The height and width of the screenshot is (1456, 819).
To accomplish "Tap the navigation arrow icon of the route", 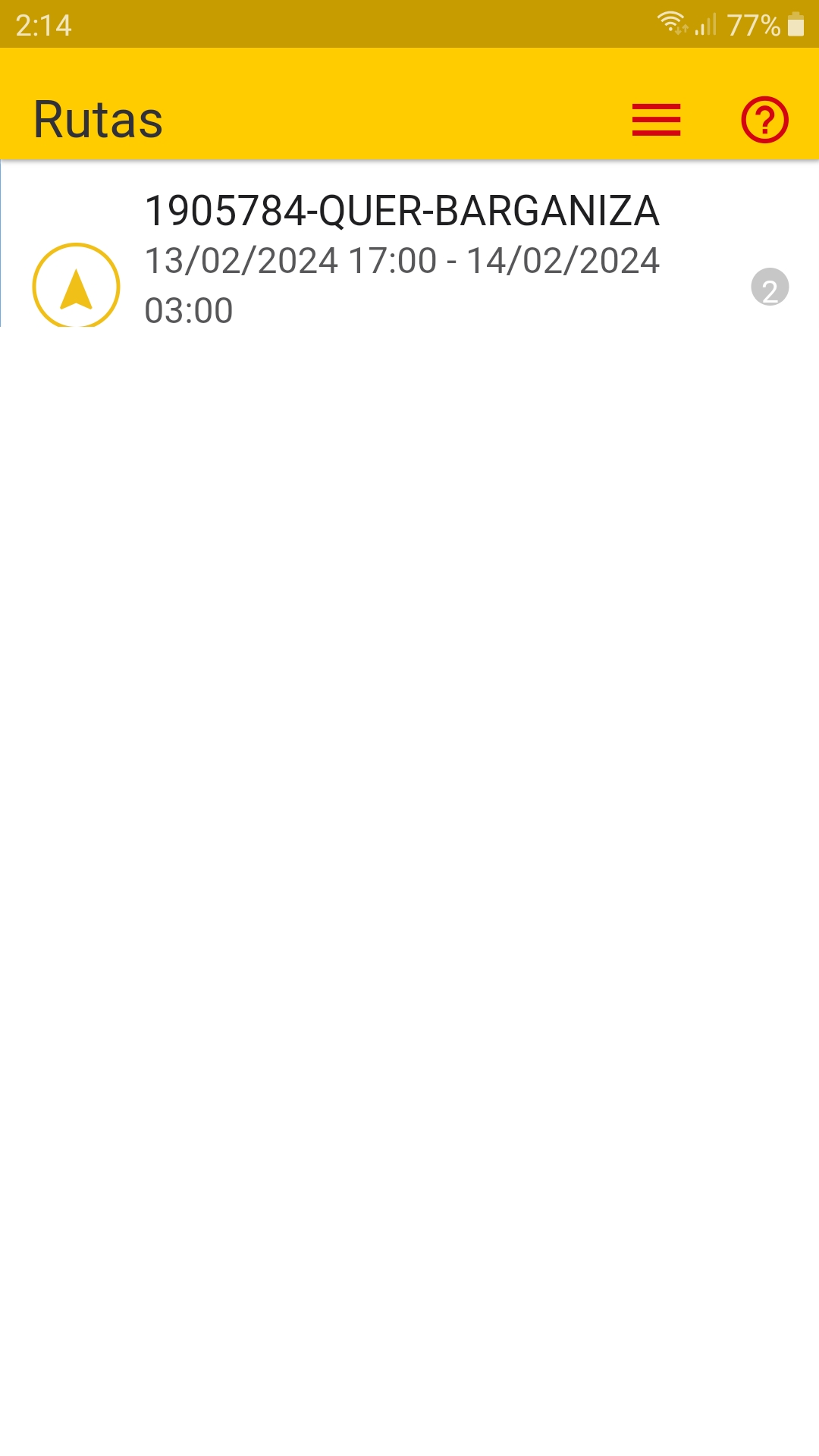I will tap(76, 287).
